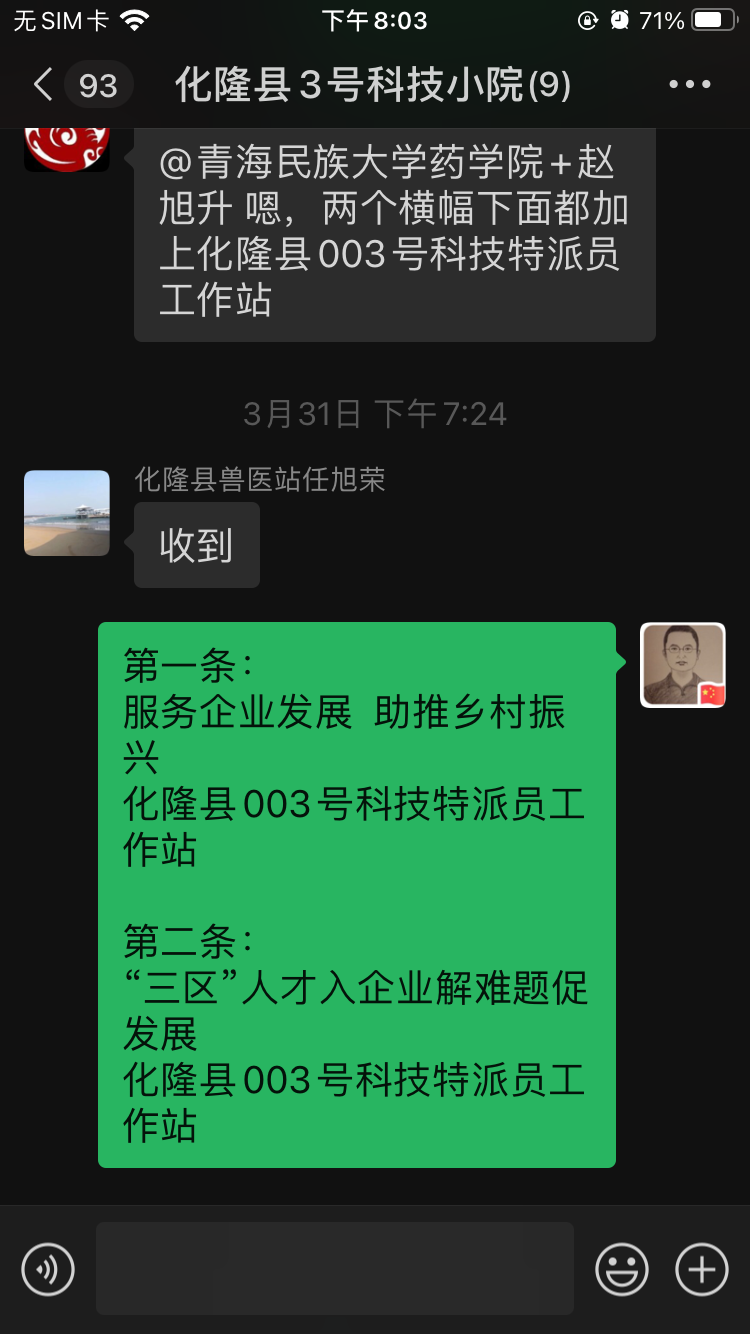750x1334 pixels.
Task: Tap the message text input field
Action: click(x=335, y=1268)
